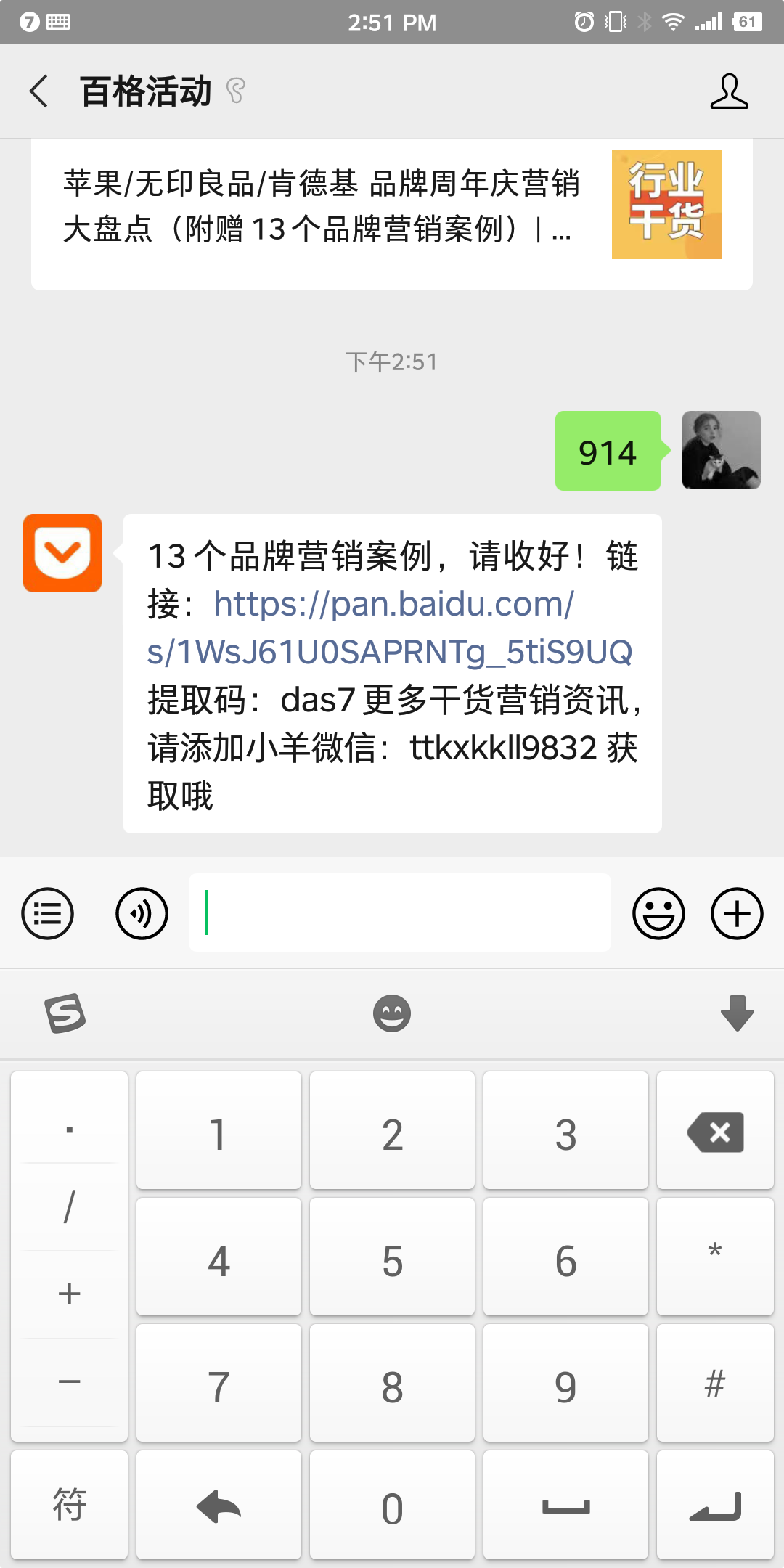Tap the 符 symbols key
This screenshot has height=1568, width=784.
(x=69, y=1505)
